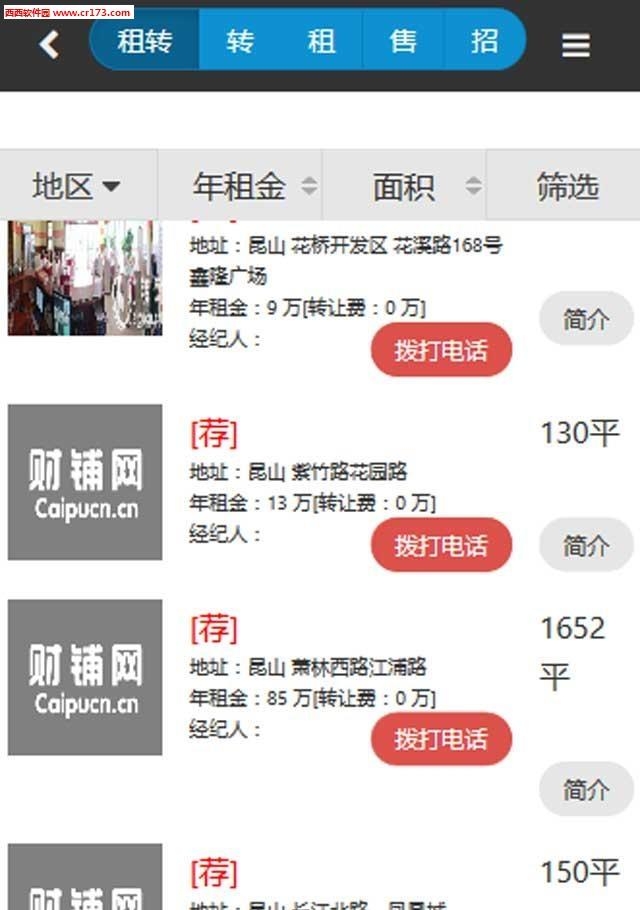Expand the 地区 dropdown
Screen dimensions: 640x910
(x=77, y=186)
